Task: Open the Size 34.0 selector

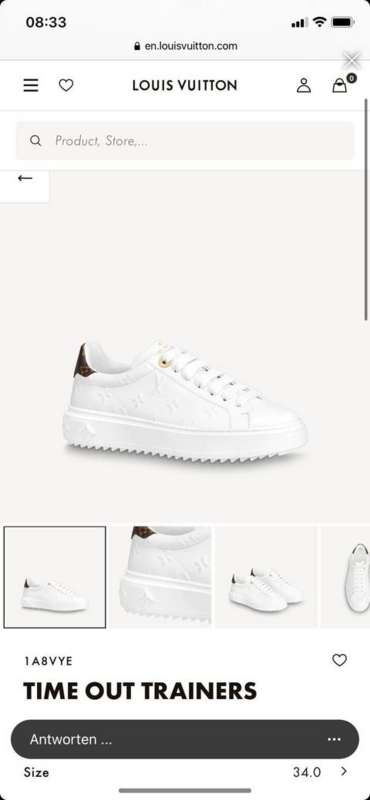Action: 185,772
